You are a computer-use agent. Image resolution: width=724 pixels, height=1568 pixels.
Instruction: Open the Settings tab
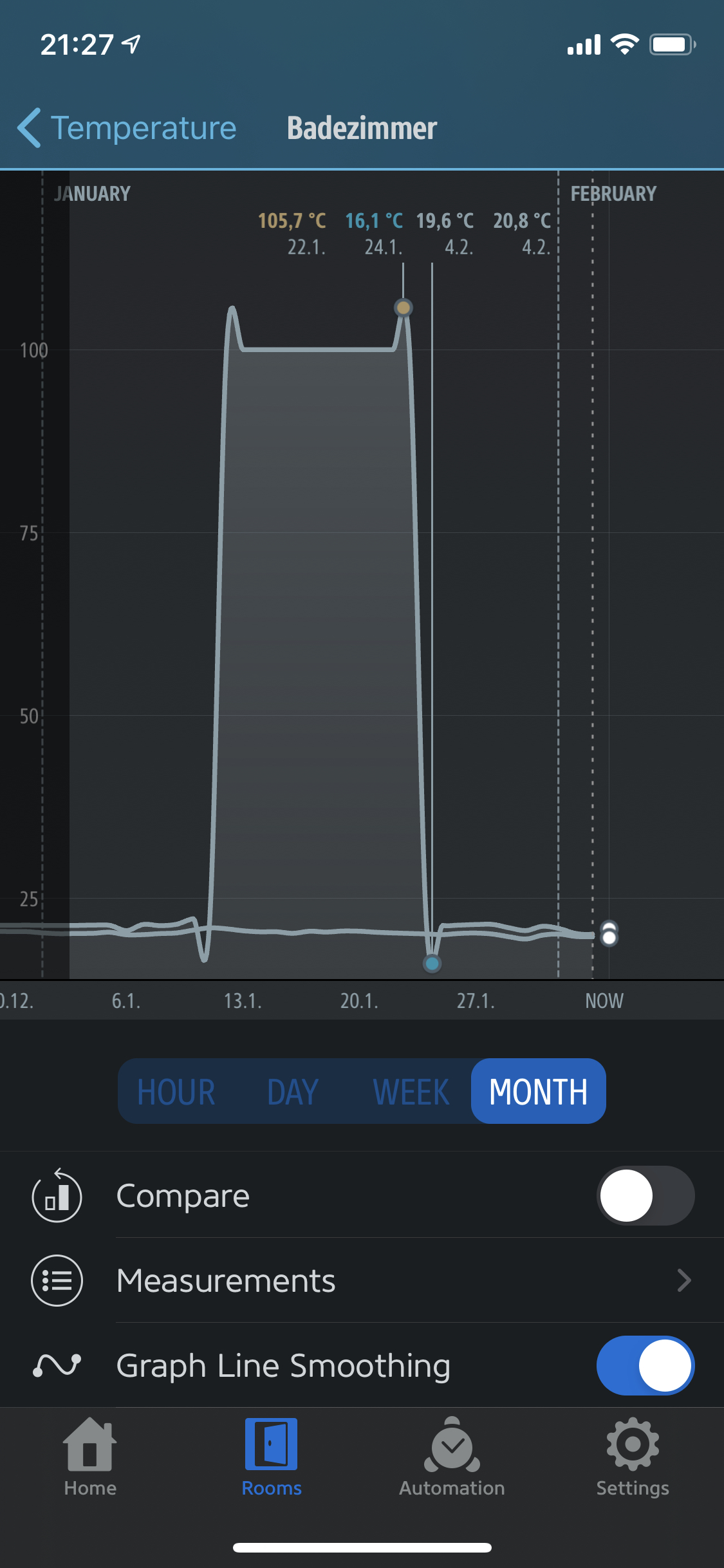tap(633, 1457)
